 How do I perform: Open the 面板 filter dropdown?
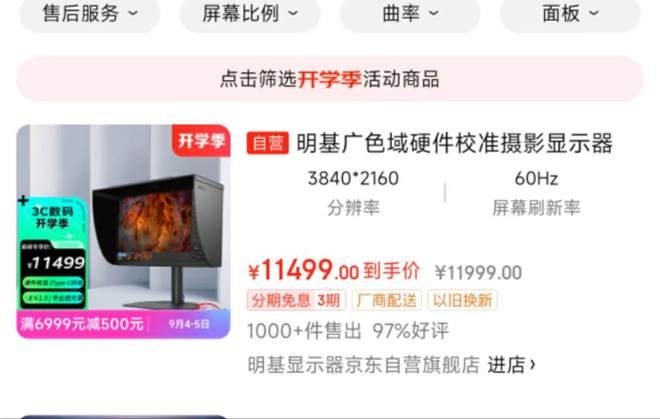pos(571,14)
